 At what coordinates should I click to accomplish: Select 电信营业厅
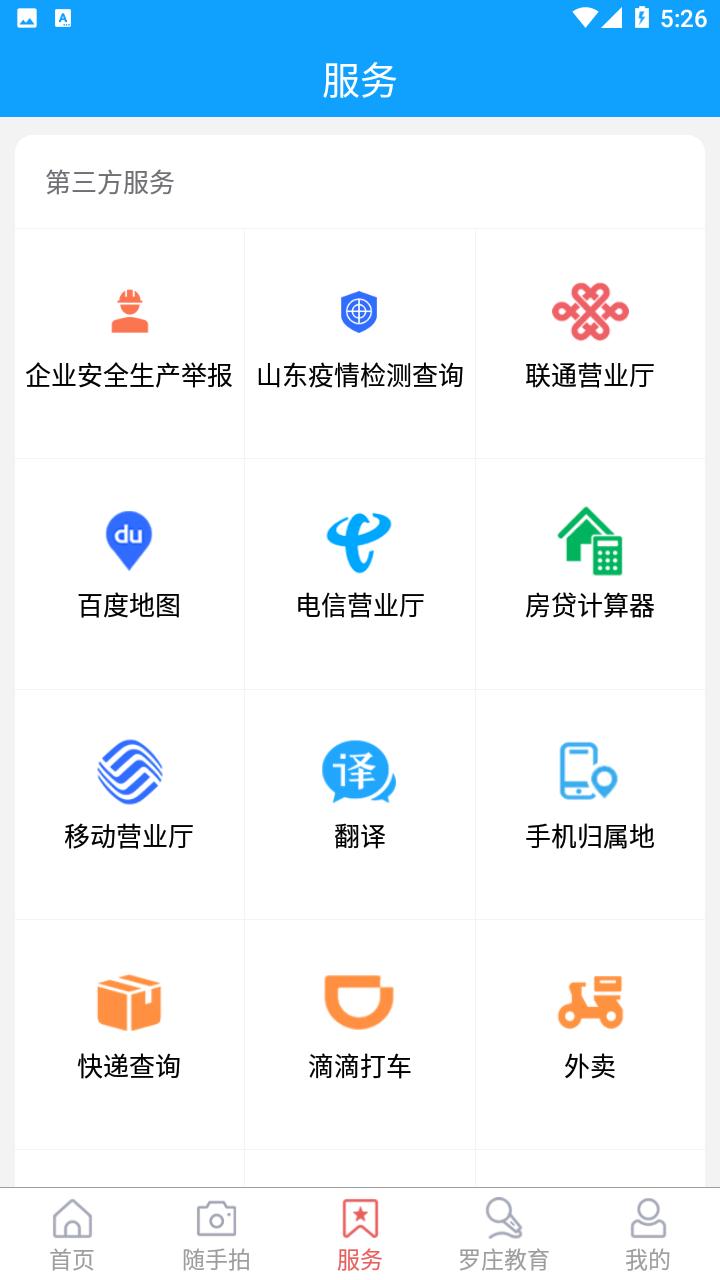(359, 573)
